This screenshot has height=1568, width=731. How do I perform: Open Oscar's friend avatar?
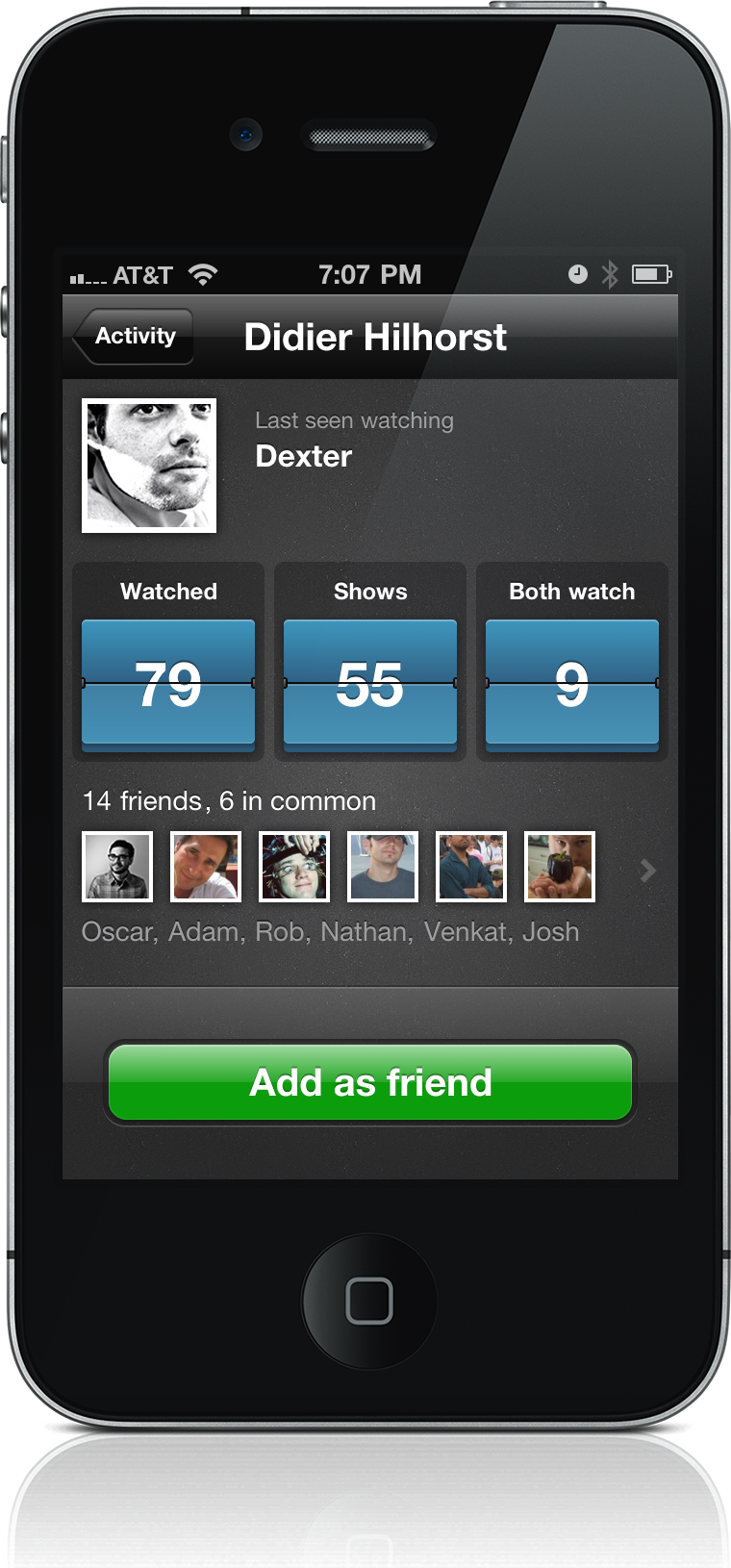(x=117, y=867)
